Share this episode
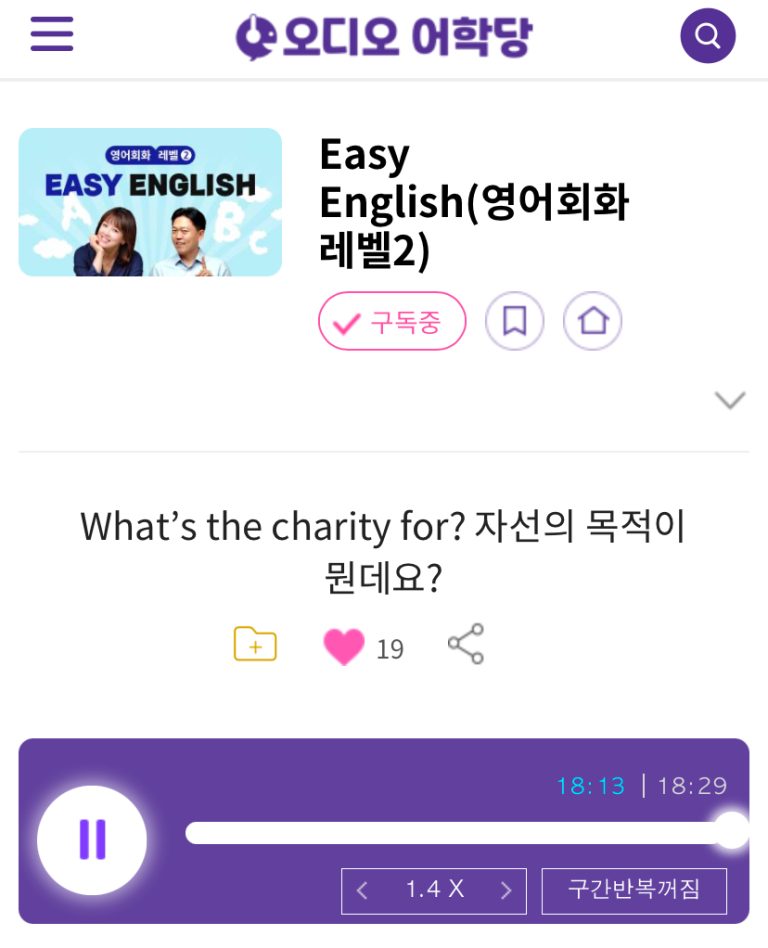Image resolution: width=768 pixels, height=948 pixels. tap(466, 644)
